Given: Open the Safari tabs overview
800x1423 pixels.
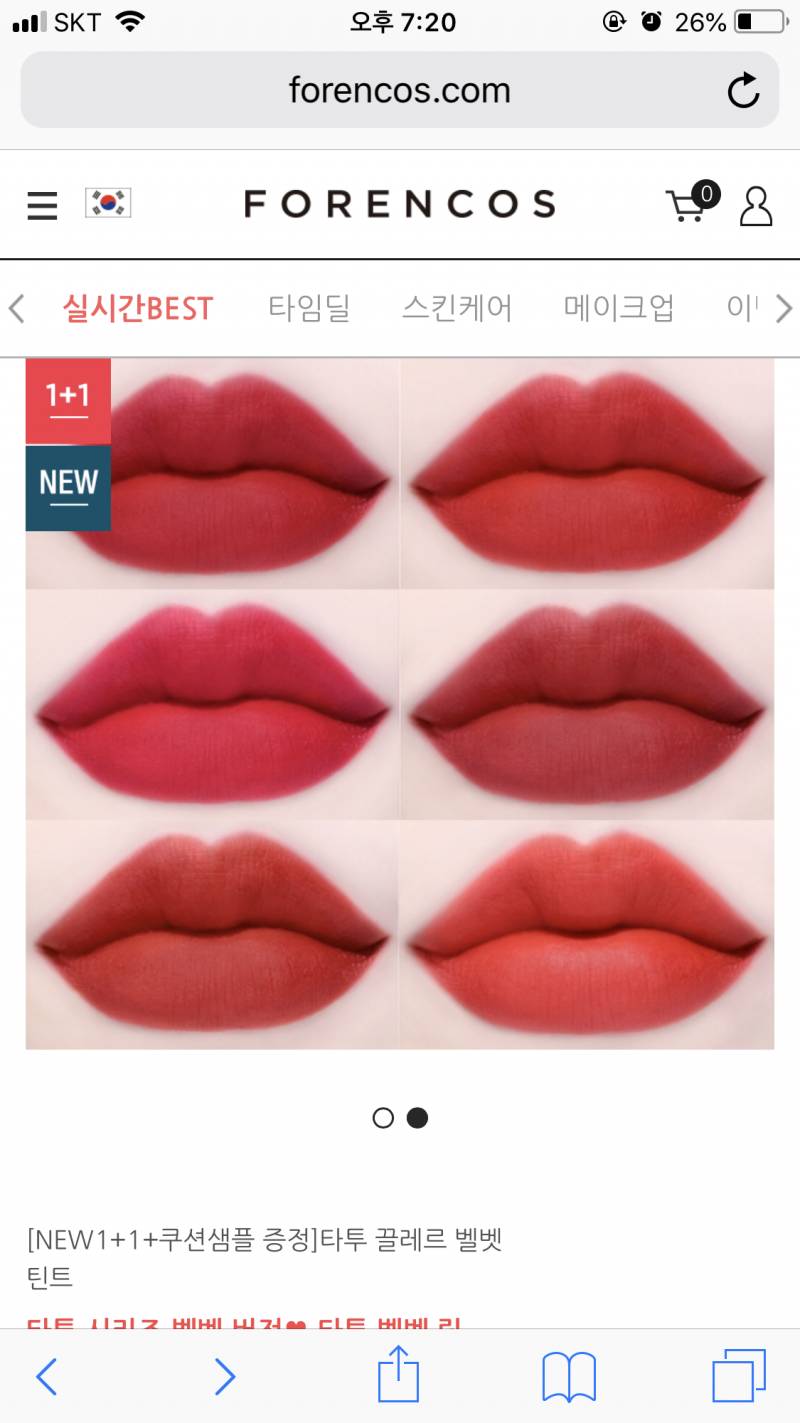Looking at the screenshot, I should (x=739, y=1376).
